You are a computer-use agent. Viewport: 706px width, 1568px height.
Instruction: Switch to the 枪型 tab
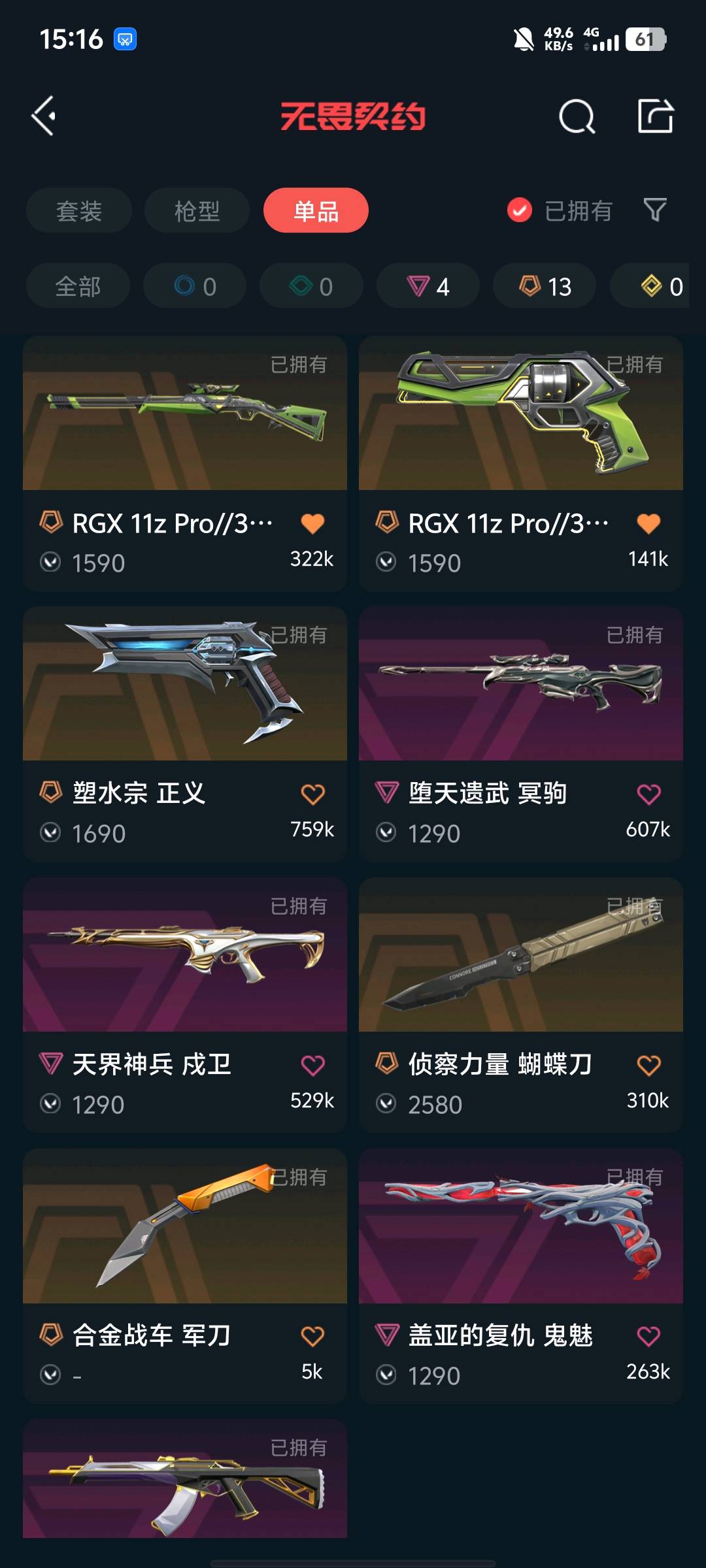tap(197, 210)
